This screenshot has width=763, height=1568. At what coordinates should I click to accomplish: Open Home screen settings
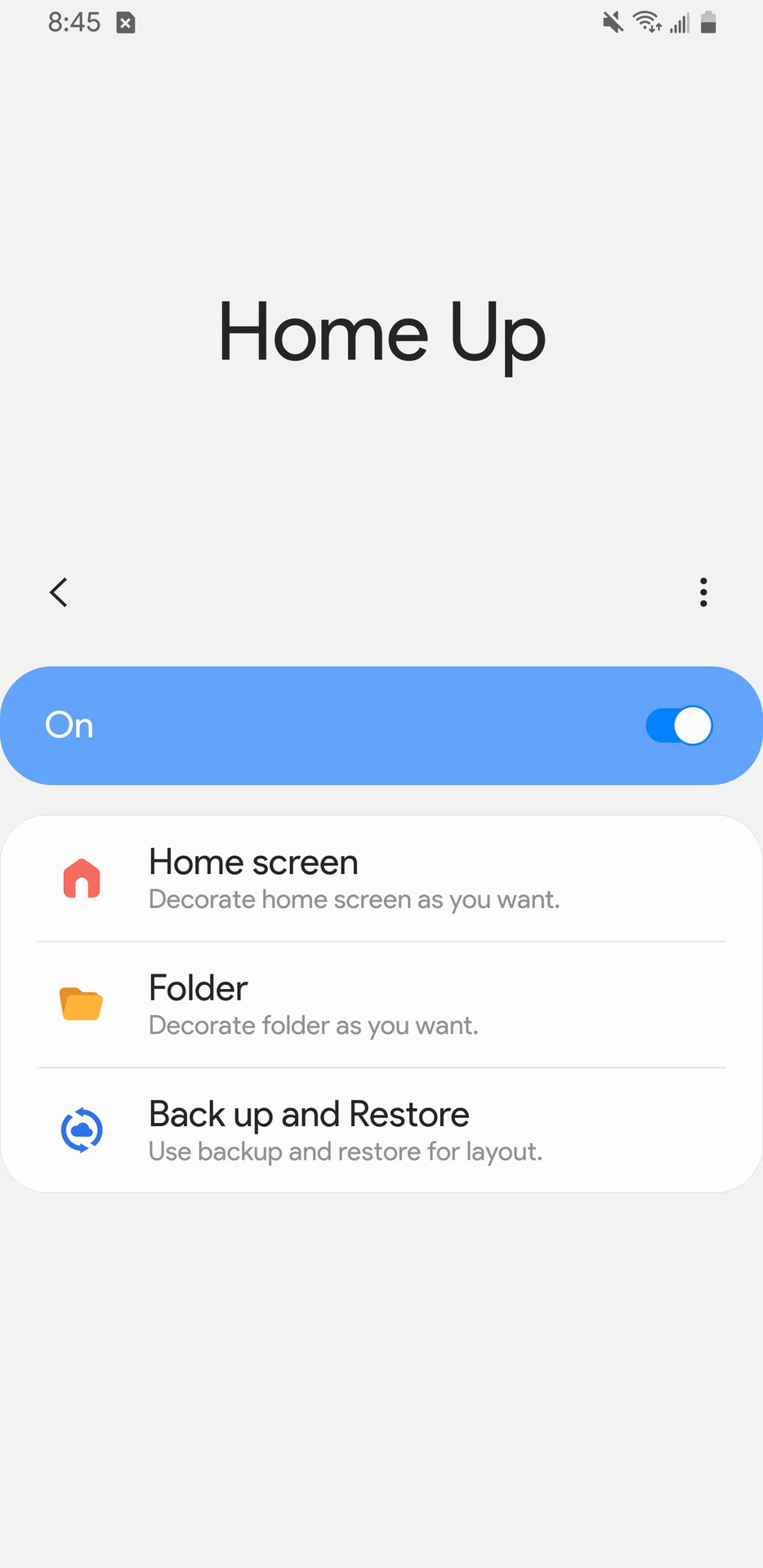coord(381,879)
